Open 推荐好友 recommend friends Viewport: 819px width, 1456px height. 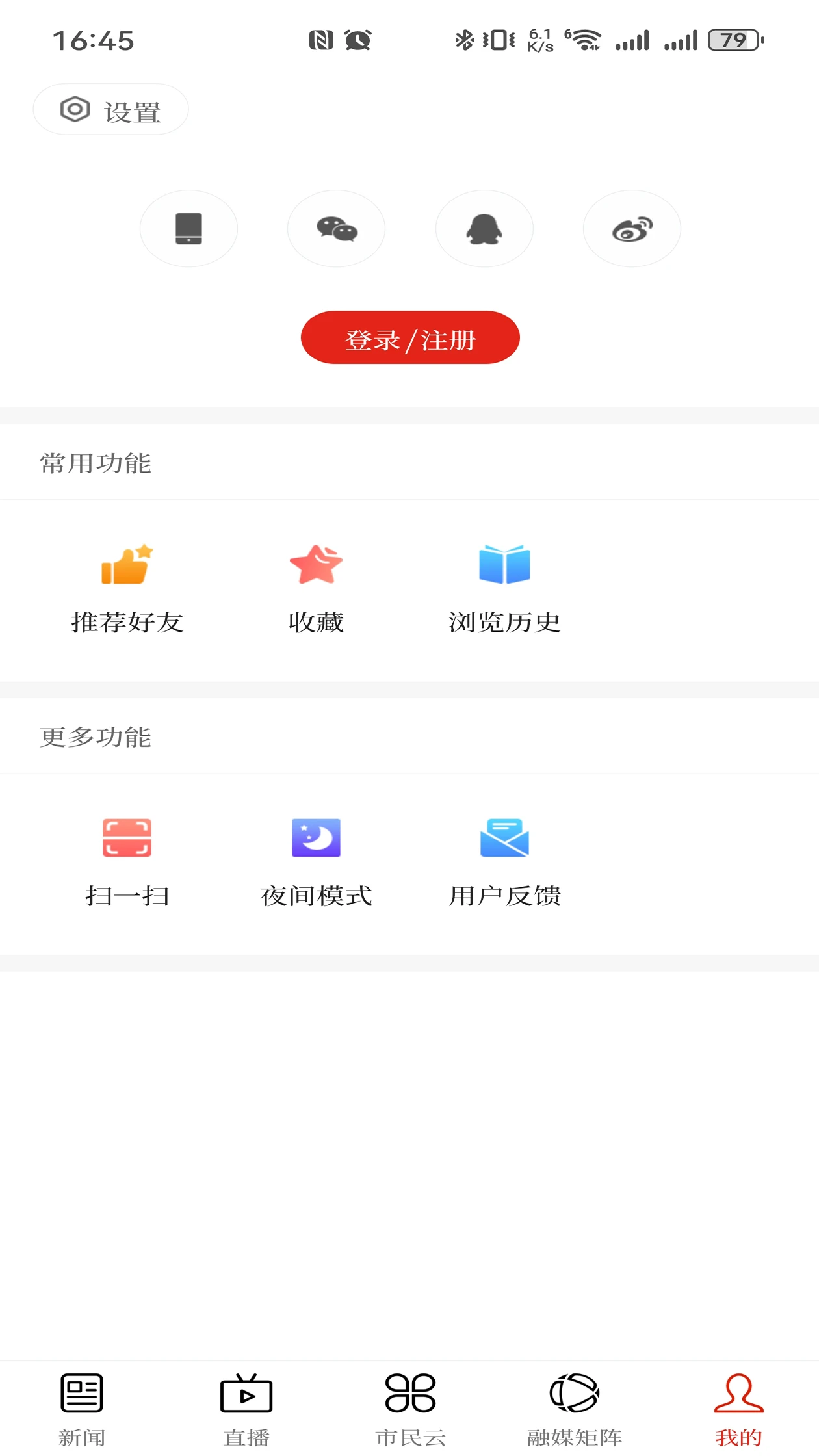coord(127,585)
